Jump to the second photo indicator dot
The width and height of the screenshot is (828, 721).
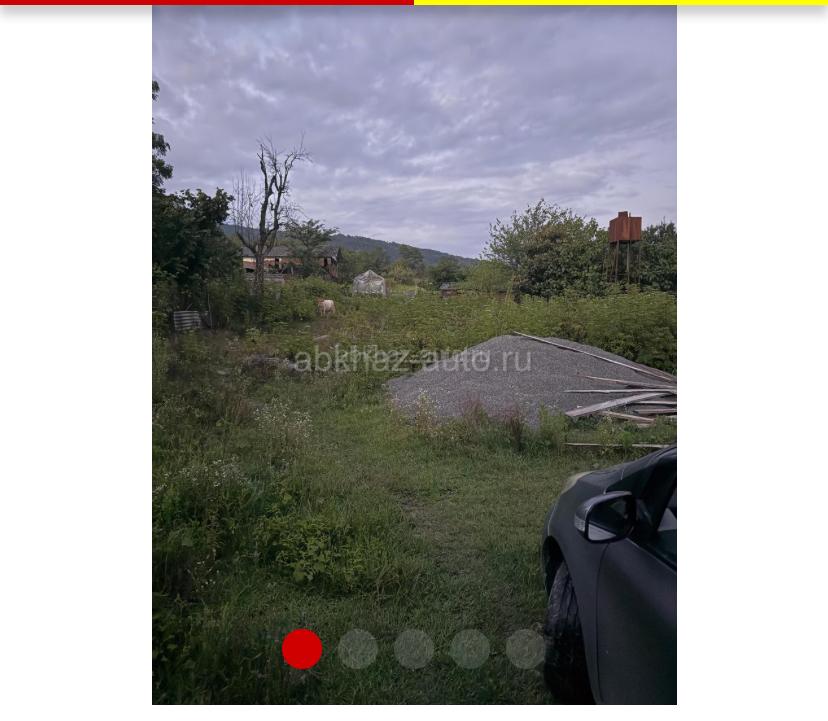click(x=357, y=649)
